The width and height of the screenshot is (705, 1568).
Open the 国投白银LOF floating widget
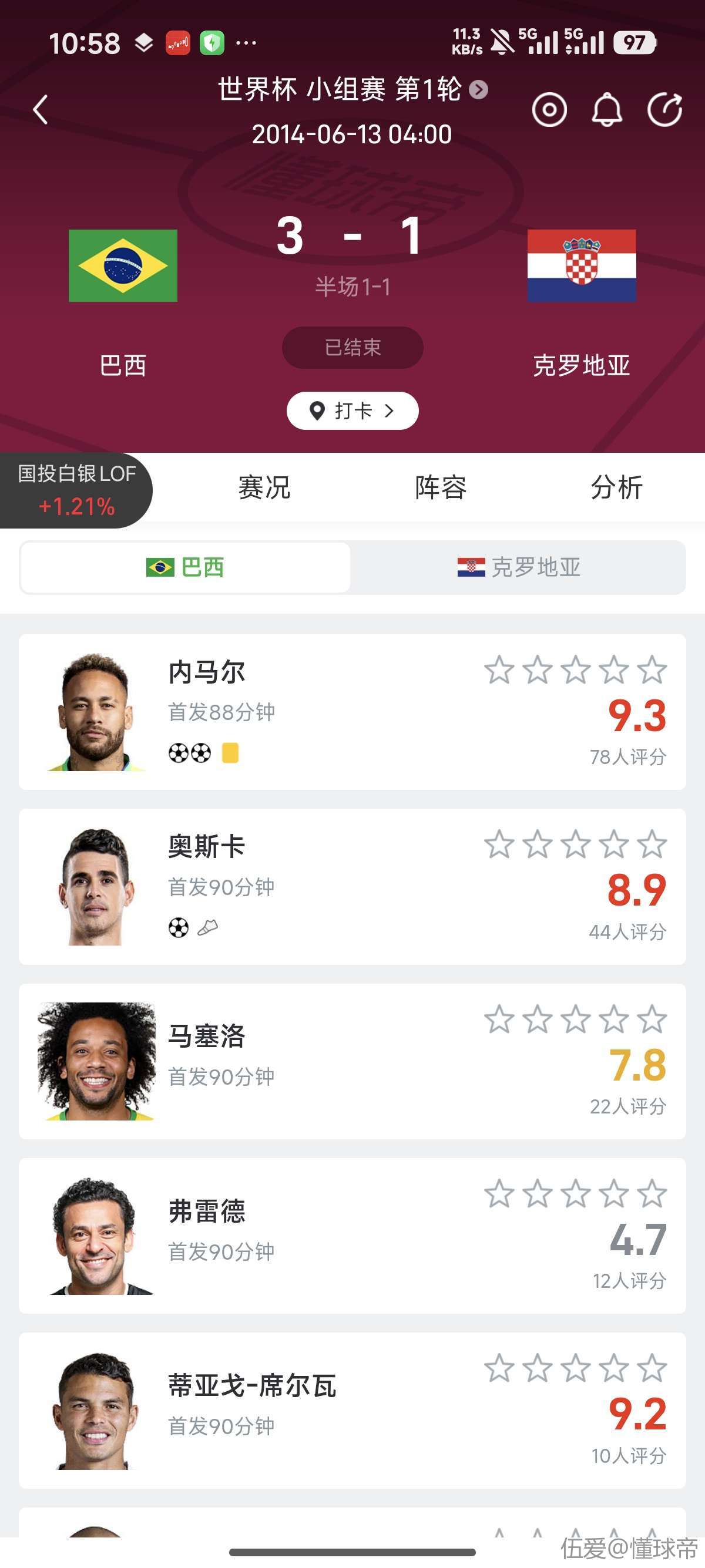pos(76,490)
